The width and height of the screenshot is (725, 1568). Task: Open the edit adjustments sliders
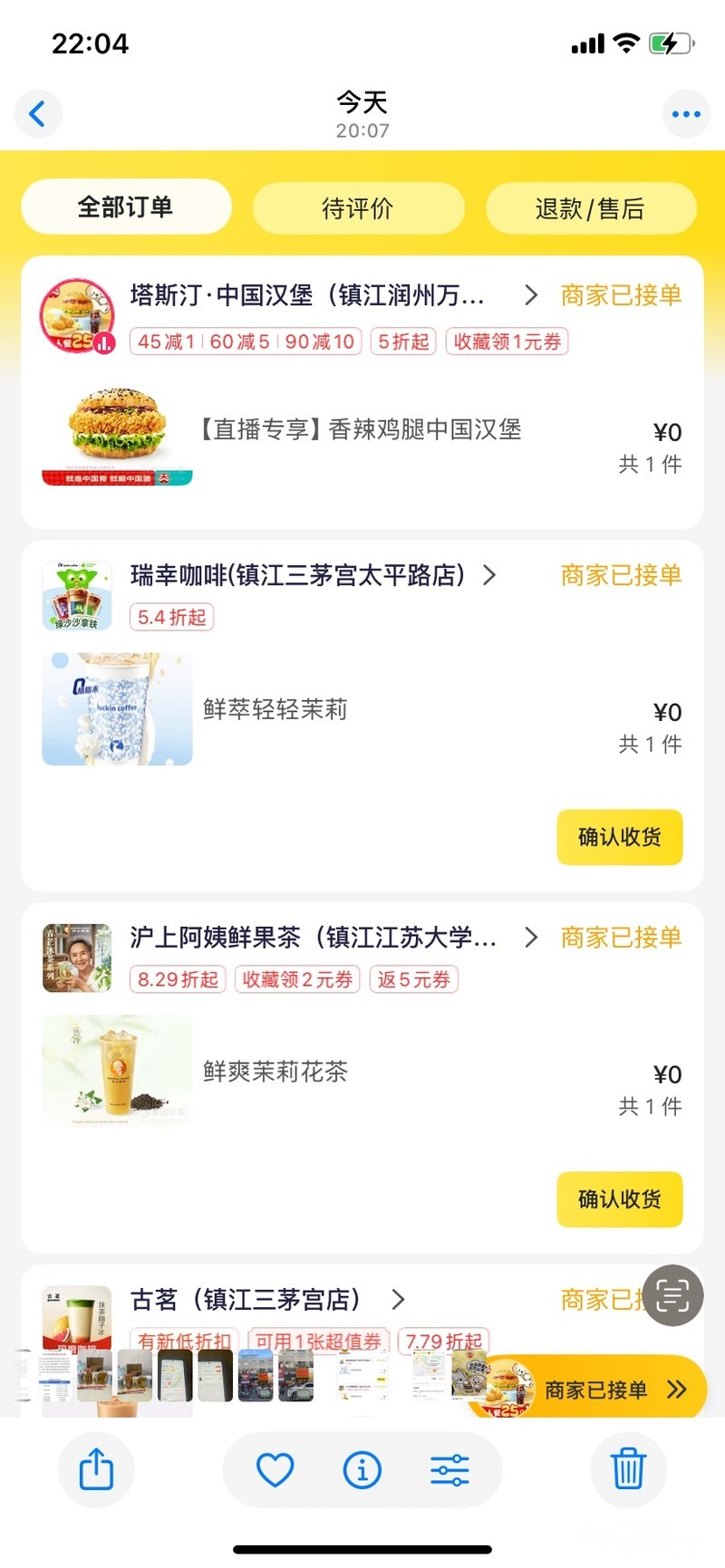[x=449, y=1469]
